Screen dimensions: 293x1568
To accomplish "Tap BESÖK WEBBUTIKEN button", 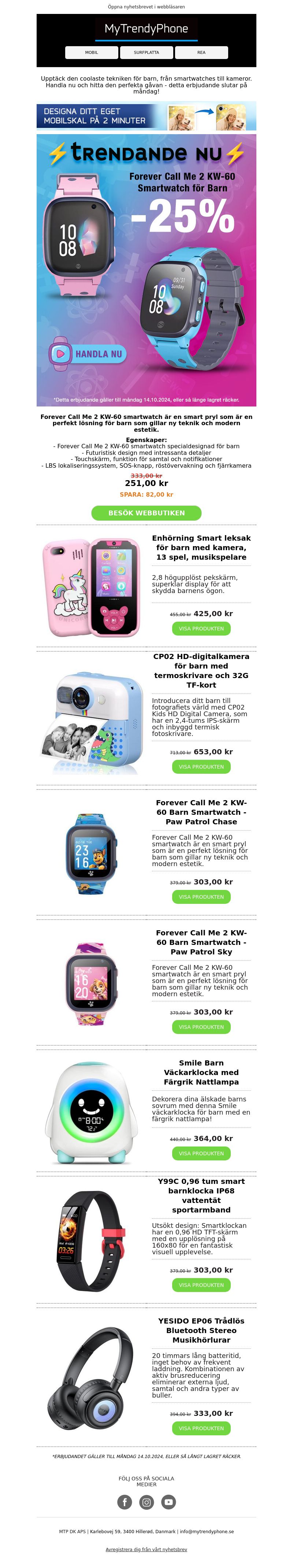I will coord(146,512).
